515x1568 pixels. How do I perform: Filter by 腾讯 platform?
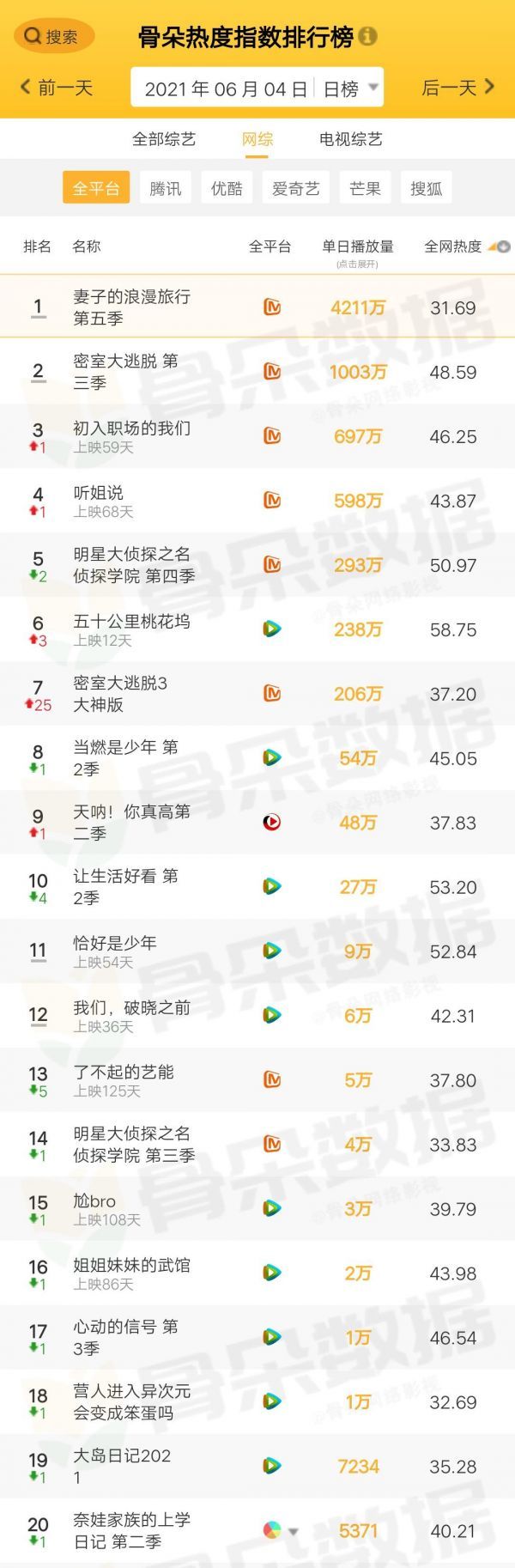[165, 188]
